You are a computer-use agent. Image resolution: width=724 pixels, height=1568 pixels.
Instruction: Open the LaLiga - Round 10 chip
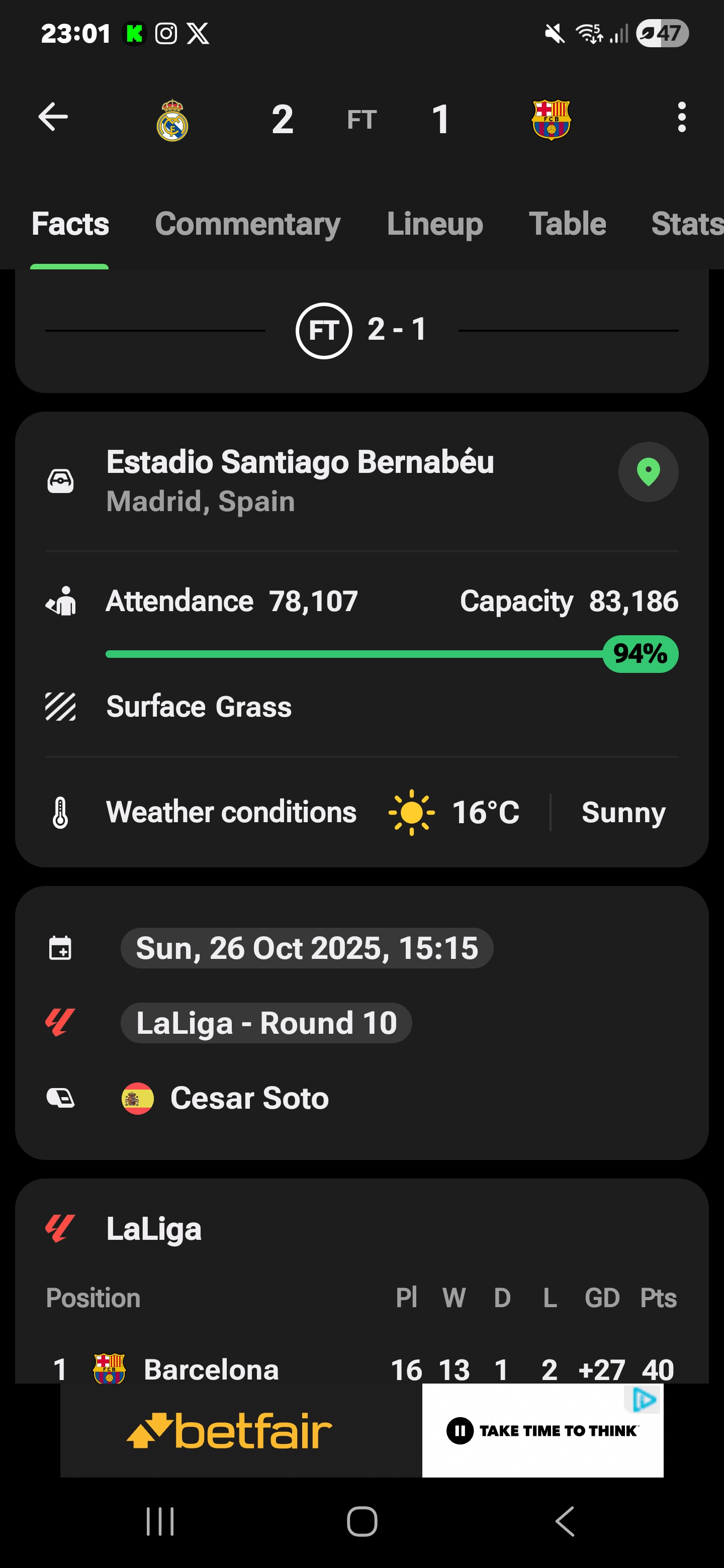click(x=266, y=1023)
